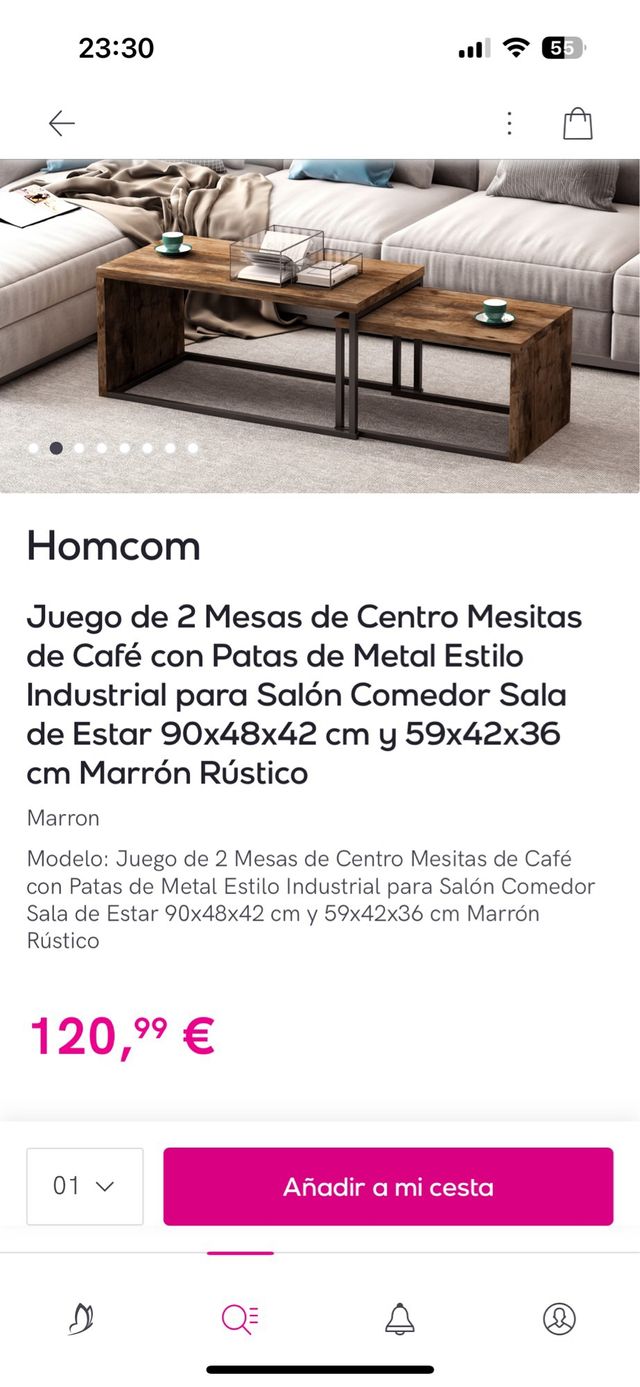
Task: Switch to the butterfly home tab
Action: (81, 1319)
